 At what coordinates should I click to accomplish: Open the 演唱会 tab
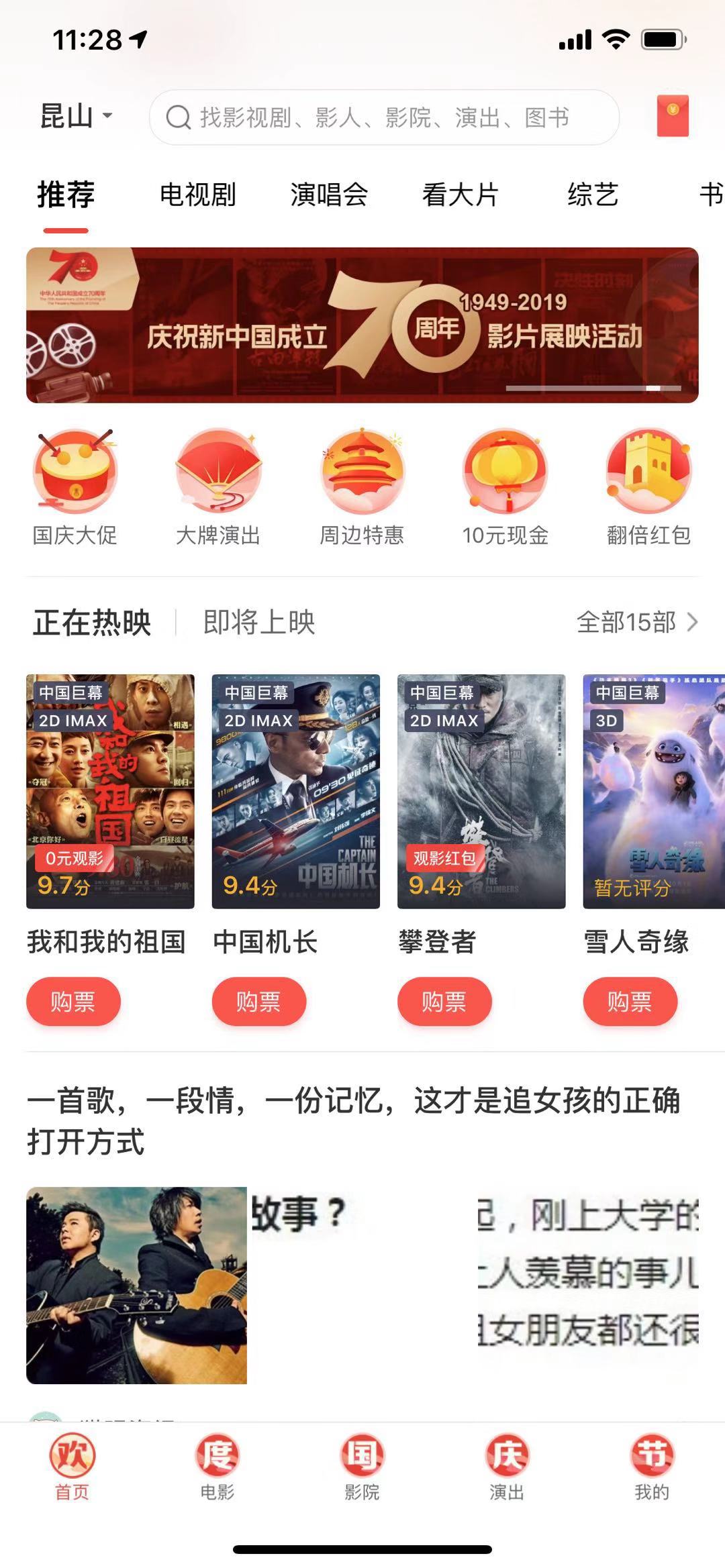click(328, 195)
